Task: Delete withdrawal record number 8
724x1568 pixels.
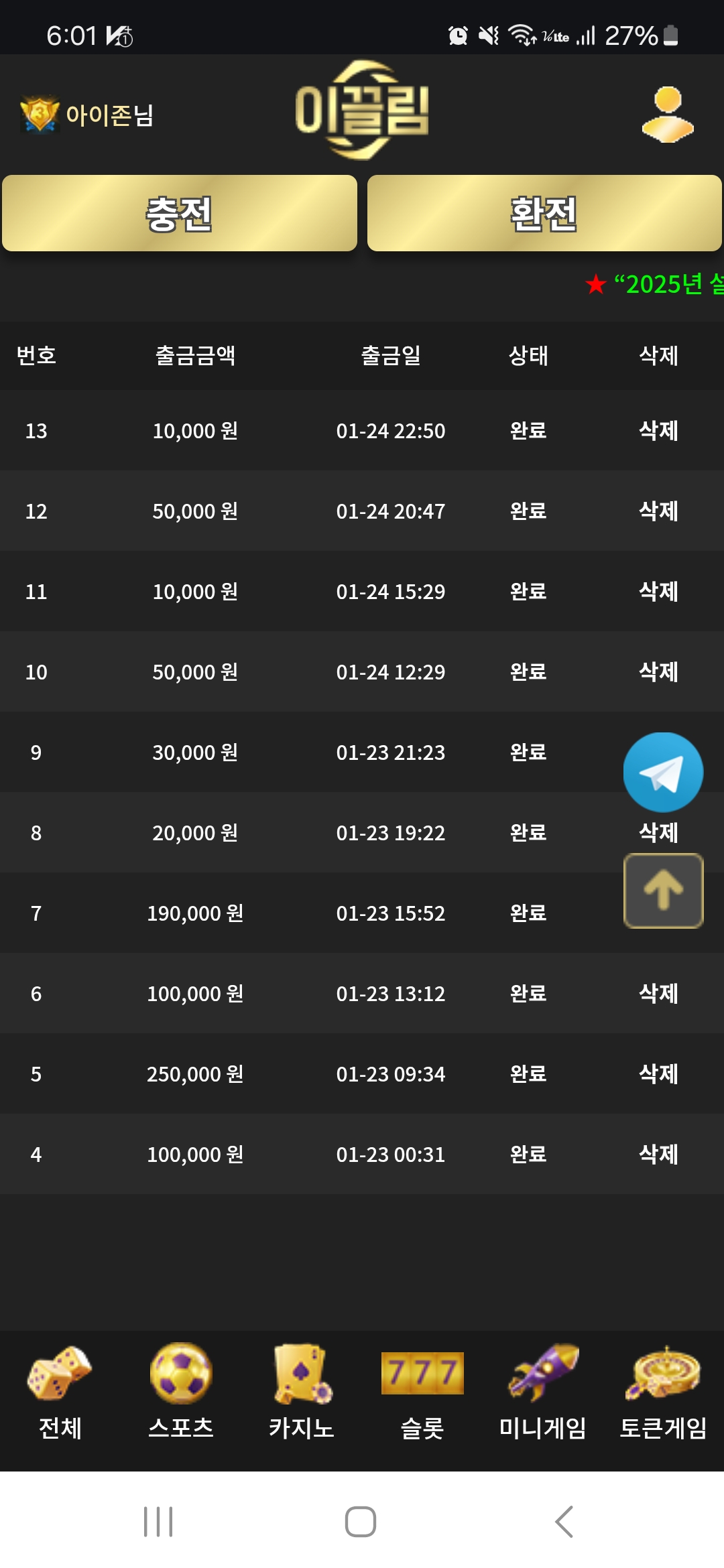Action: (658, 832)
